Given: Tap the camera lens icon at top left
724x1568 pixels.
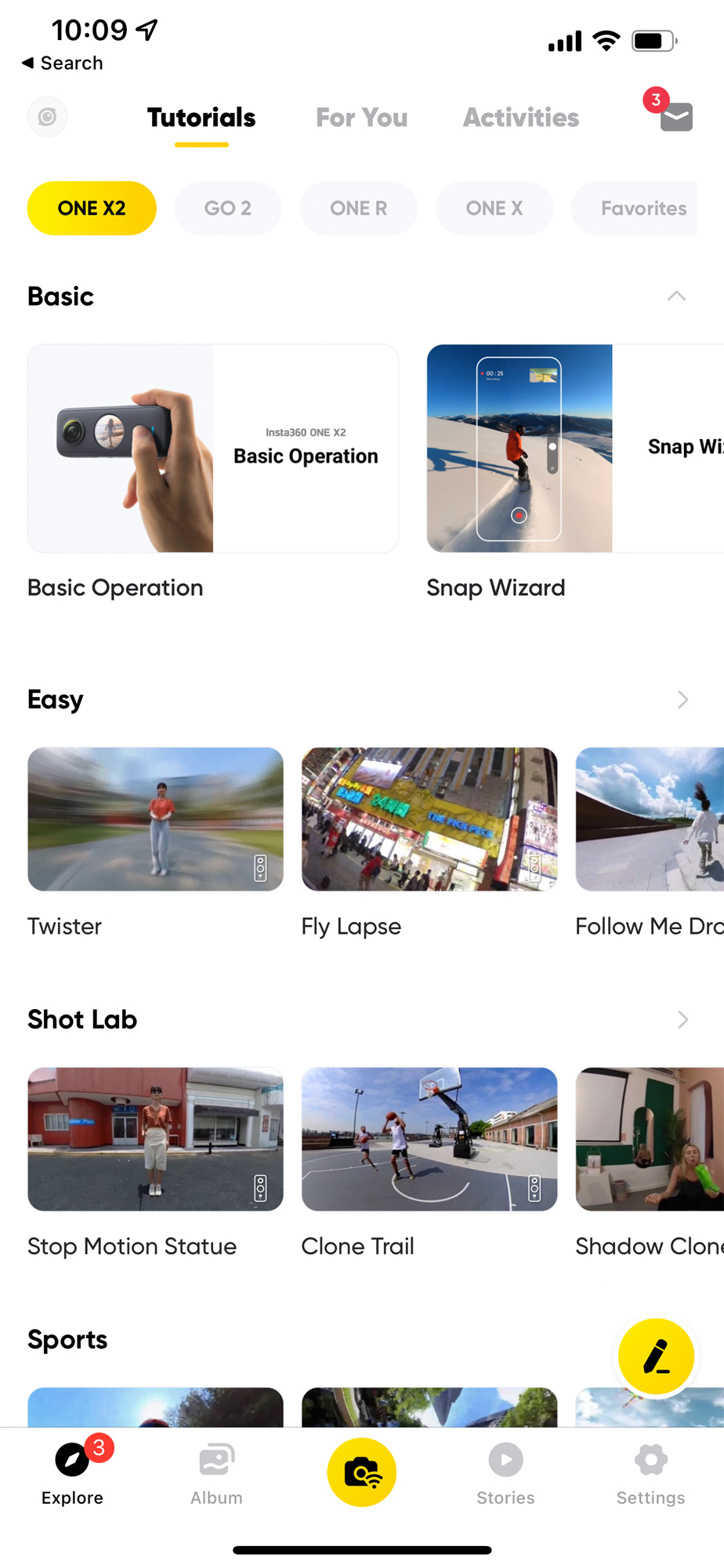Looking at the screenshot, I should pos(47,118).
